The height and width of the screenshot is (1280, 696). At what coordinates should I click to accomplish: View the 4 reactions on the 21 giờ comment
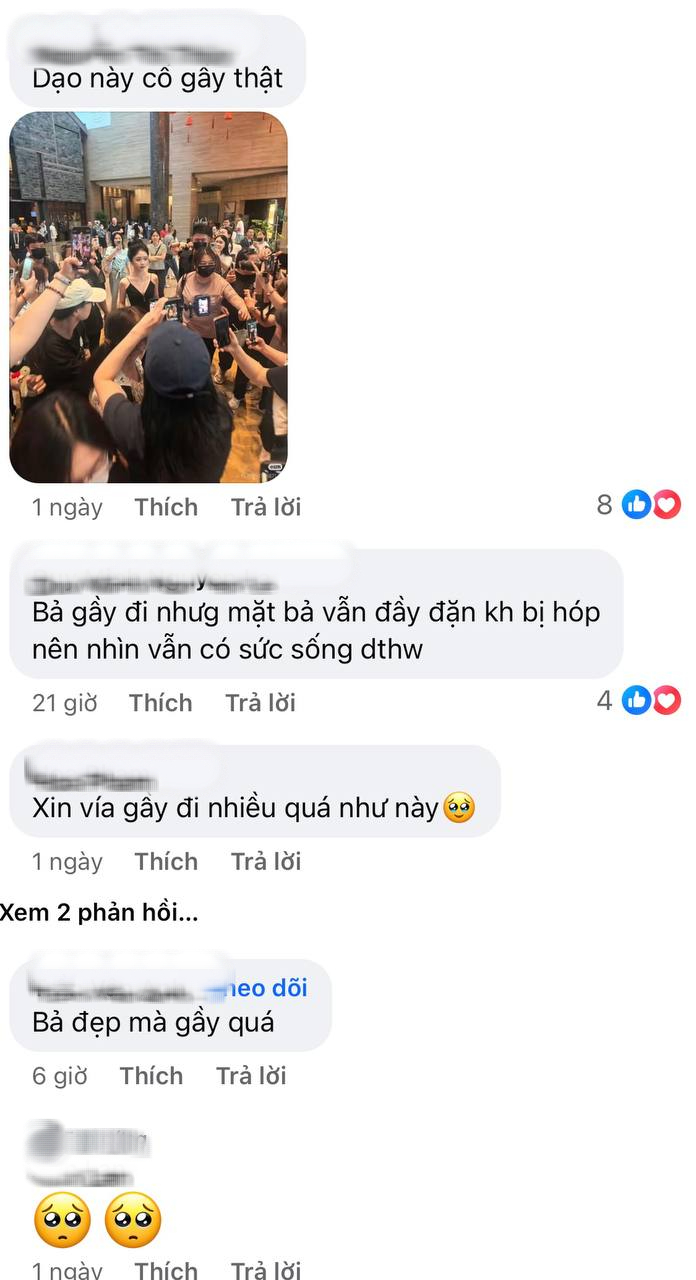[x=638, y=701]
